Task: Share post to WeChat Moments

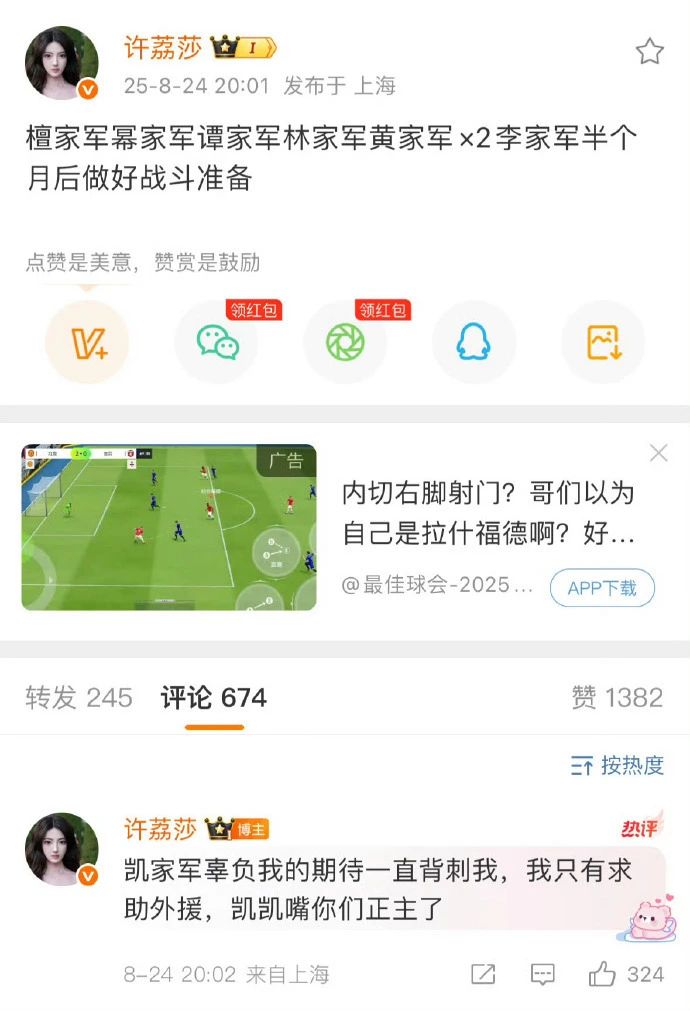Action: 346,343
